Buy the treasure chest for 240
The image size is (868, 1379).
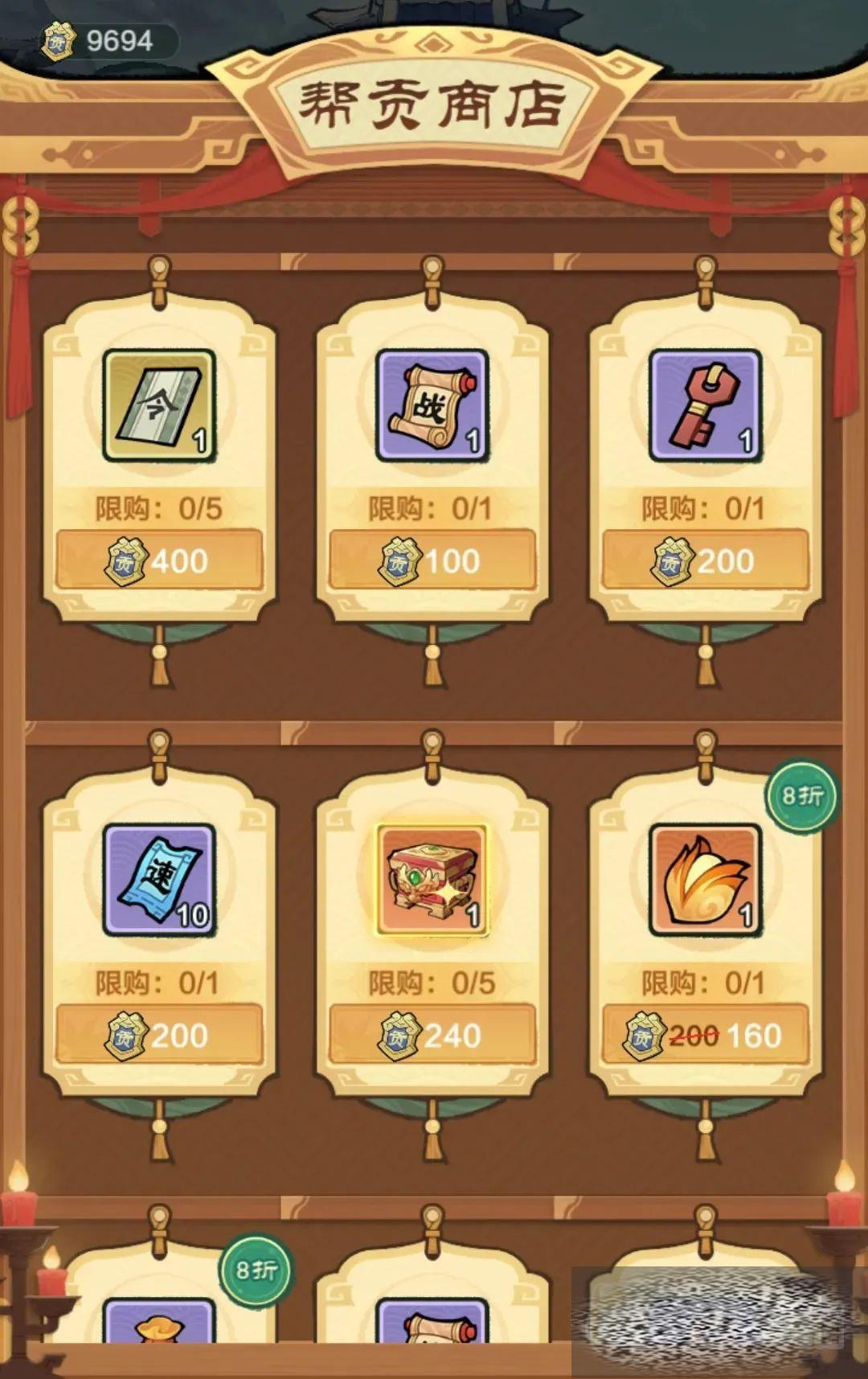coord(432,1035)
